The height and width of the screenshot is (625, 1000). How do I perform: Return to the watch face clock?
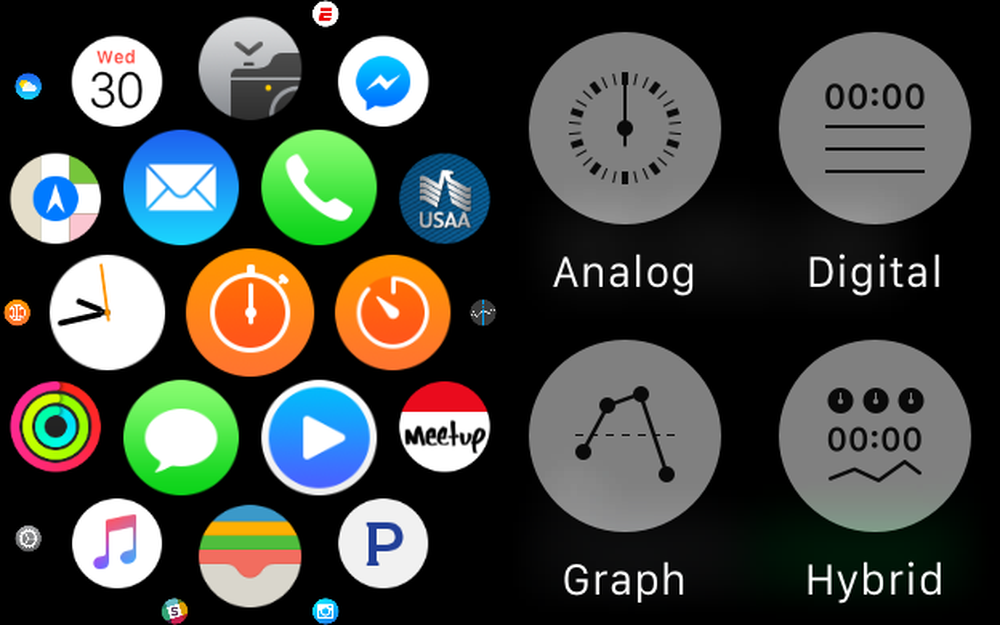107,312
